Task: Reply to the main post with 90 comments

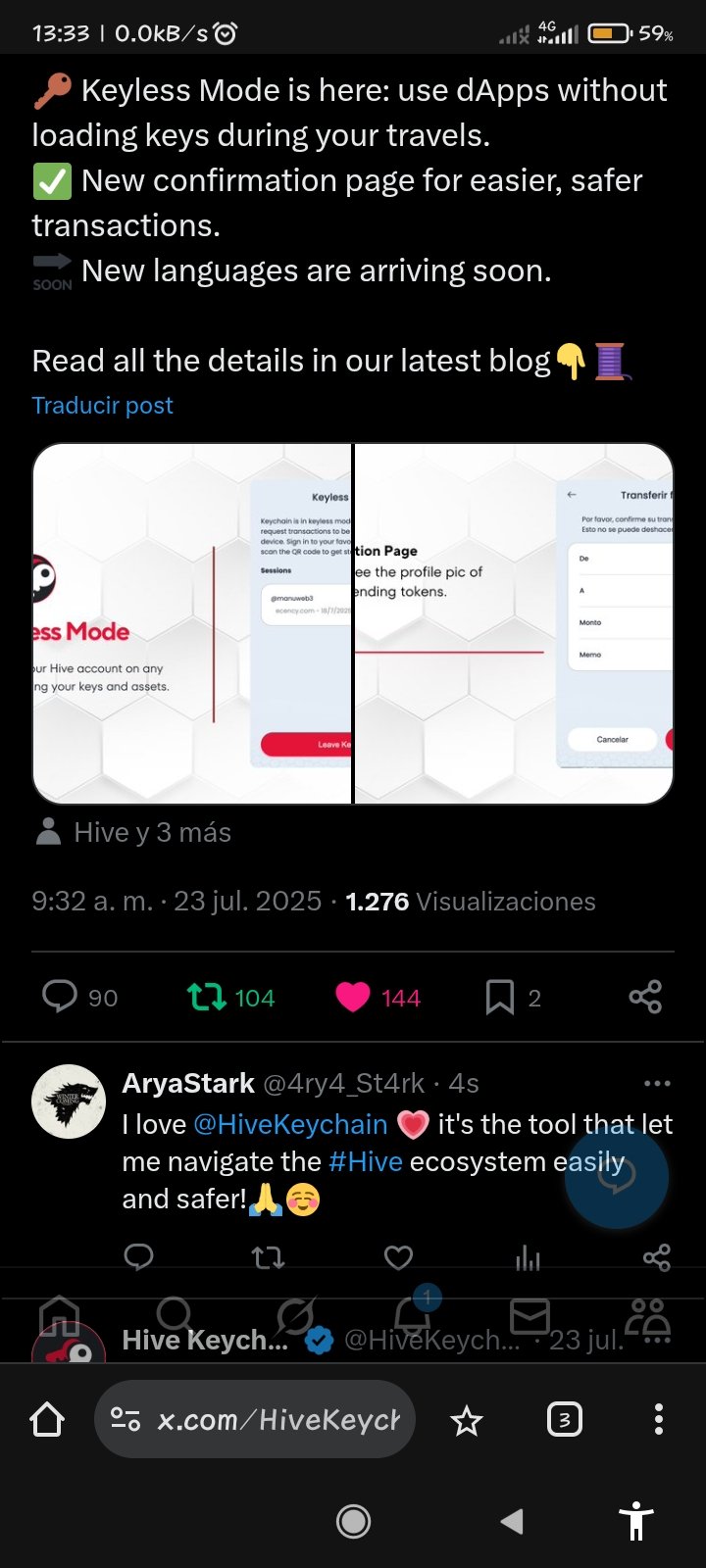Action: [79, 998]
